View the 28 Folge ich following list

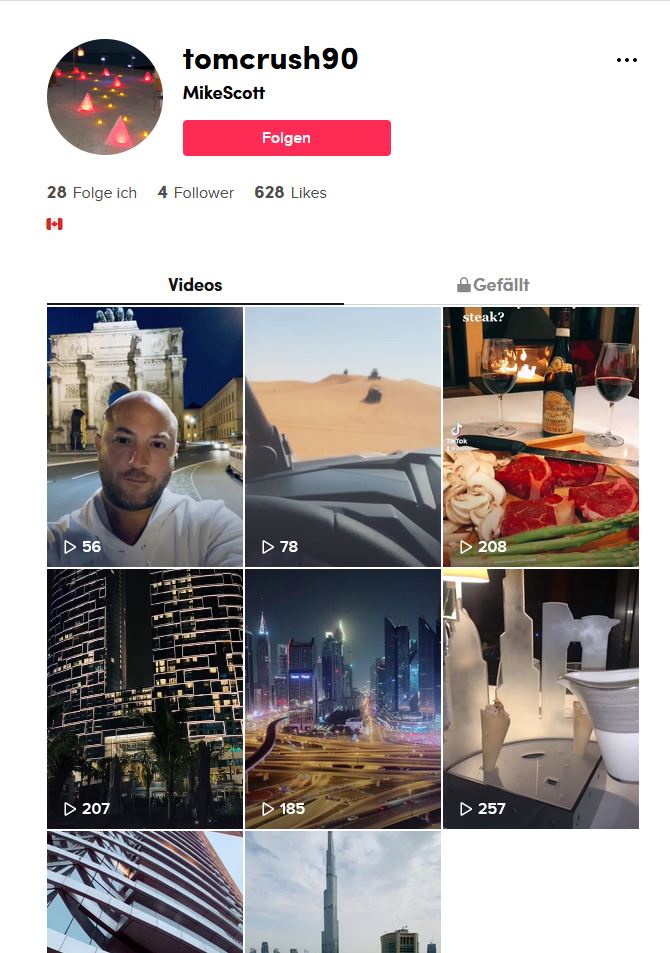(92, 193)
